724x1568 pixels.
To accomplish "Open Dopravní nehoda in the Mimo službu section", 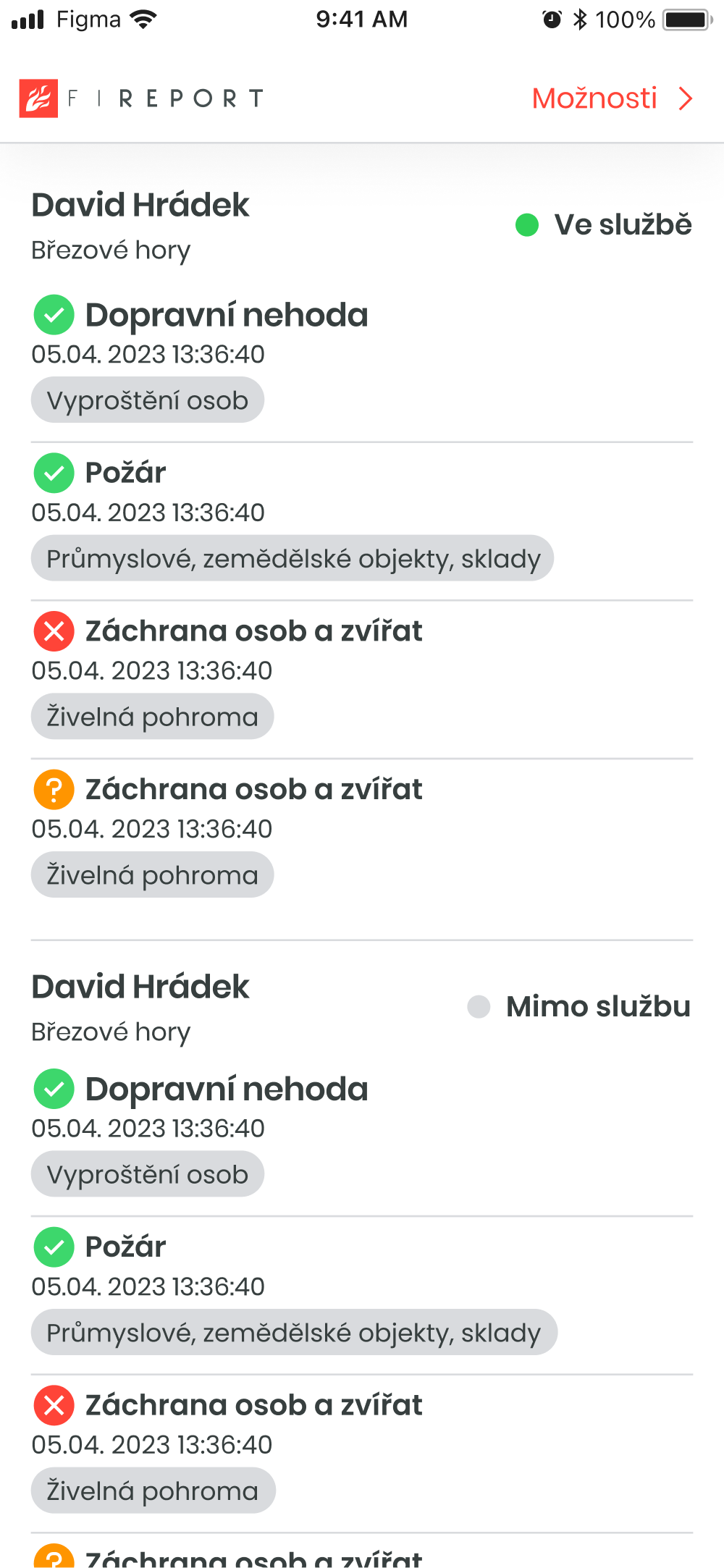I will click(226, 1089).
